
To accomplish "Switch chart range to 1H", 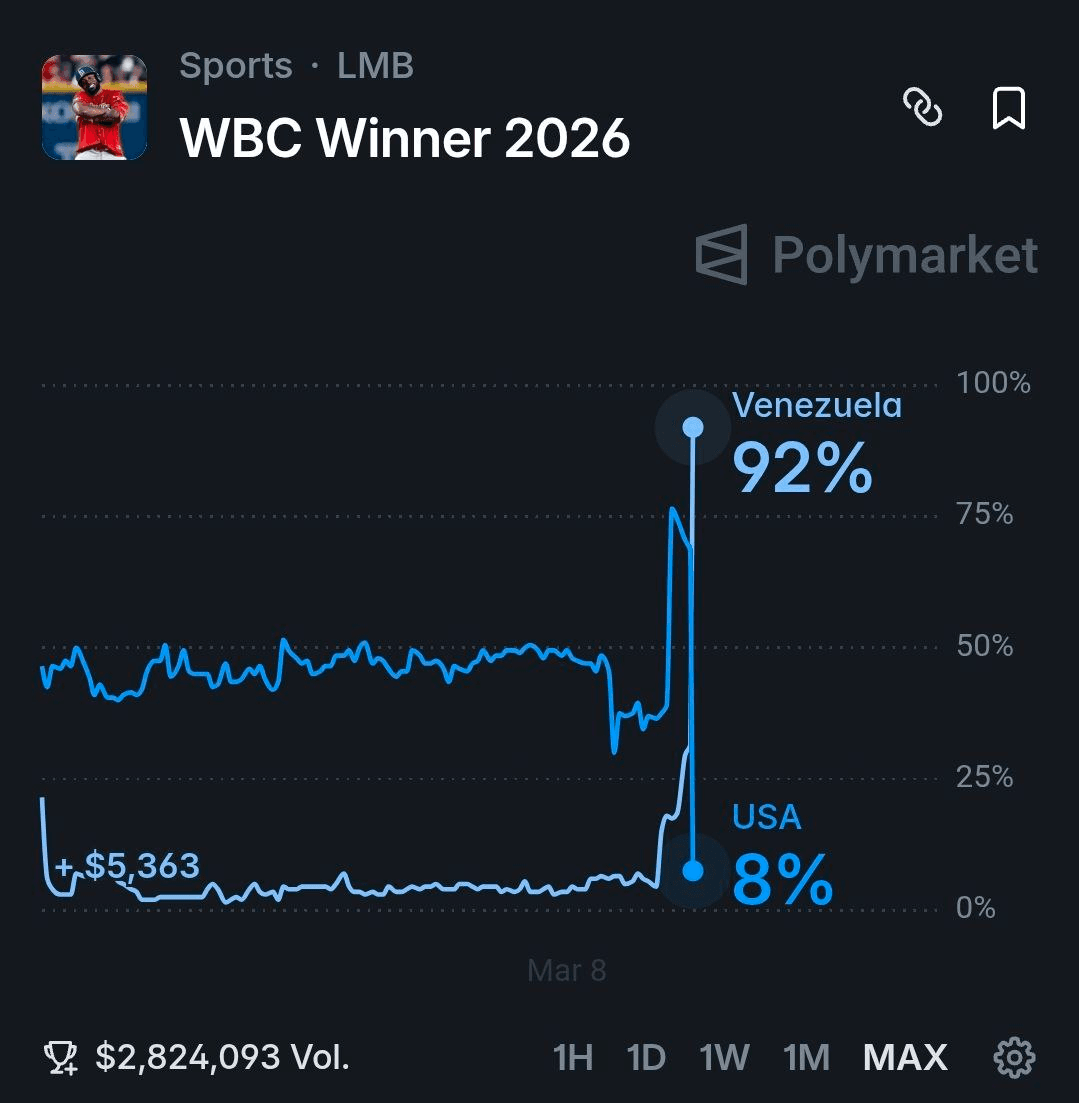I will pos(573,1057).
